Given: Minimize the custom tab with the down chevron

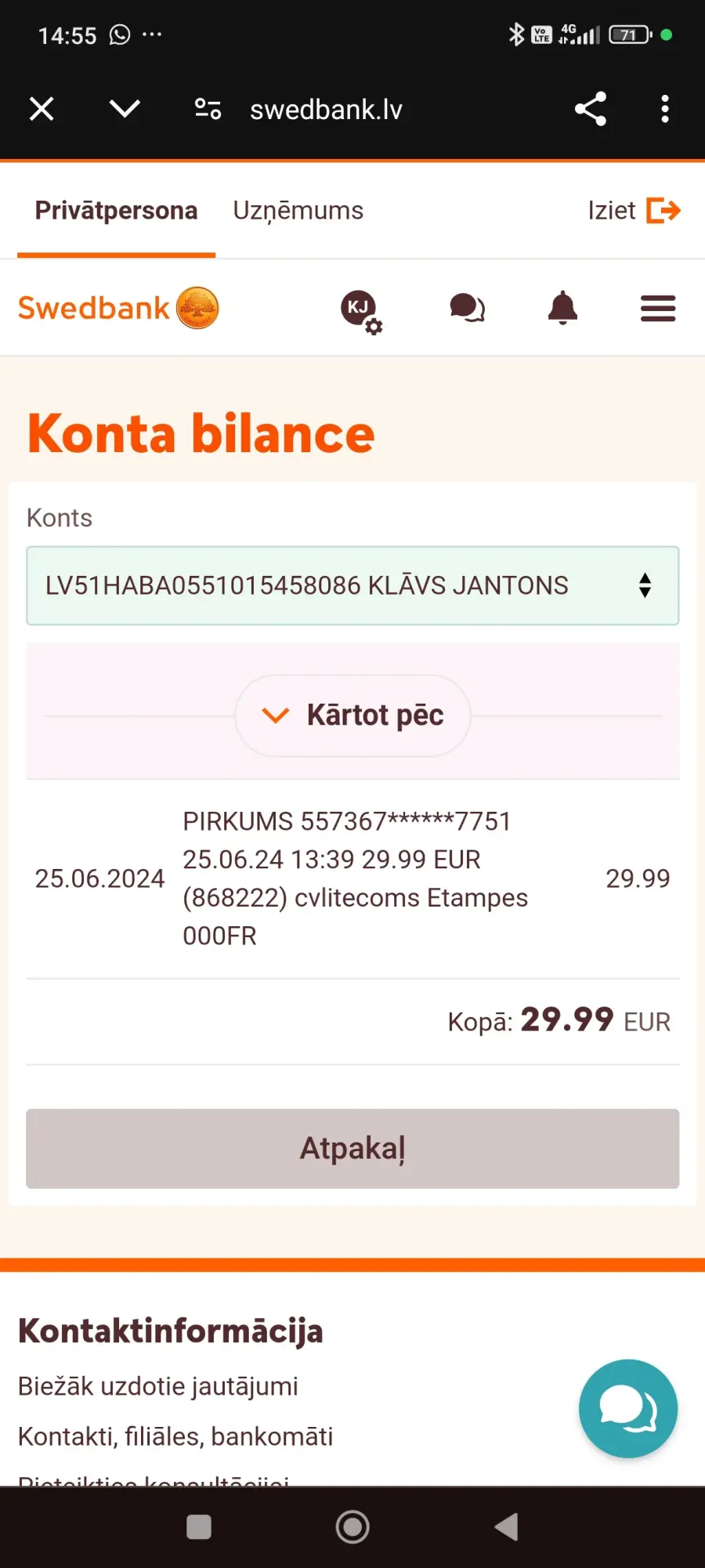Looking at the screenshot, I should (x=125, y=109).
